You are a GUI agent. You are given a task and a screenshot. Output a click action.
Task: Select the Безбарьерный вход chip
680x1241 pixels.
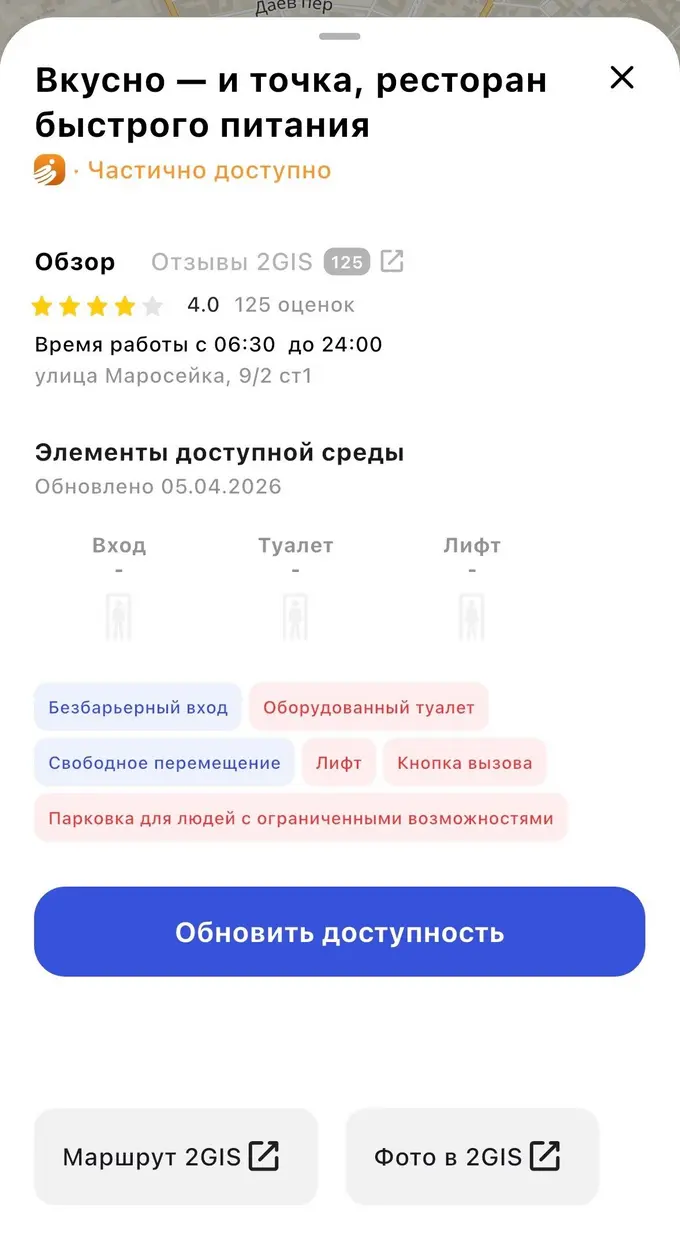coord(138,708)
